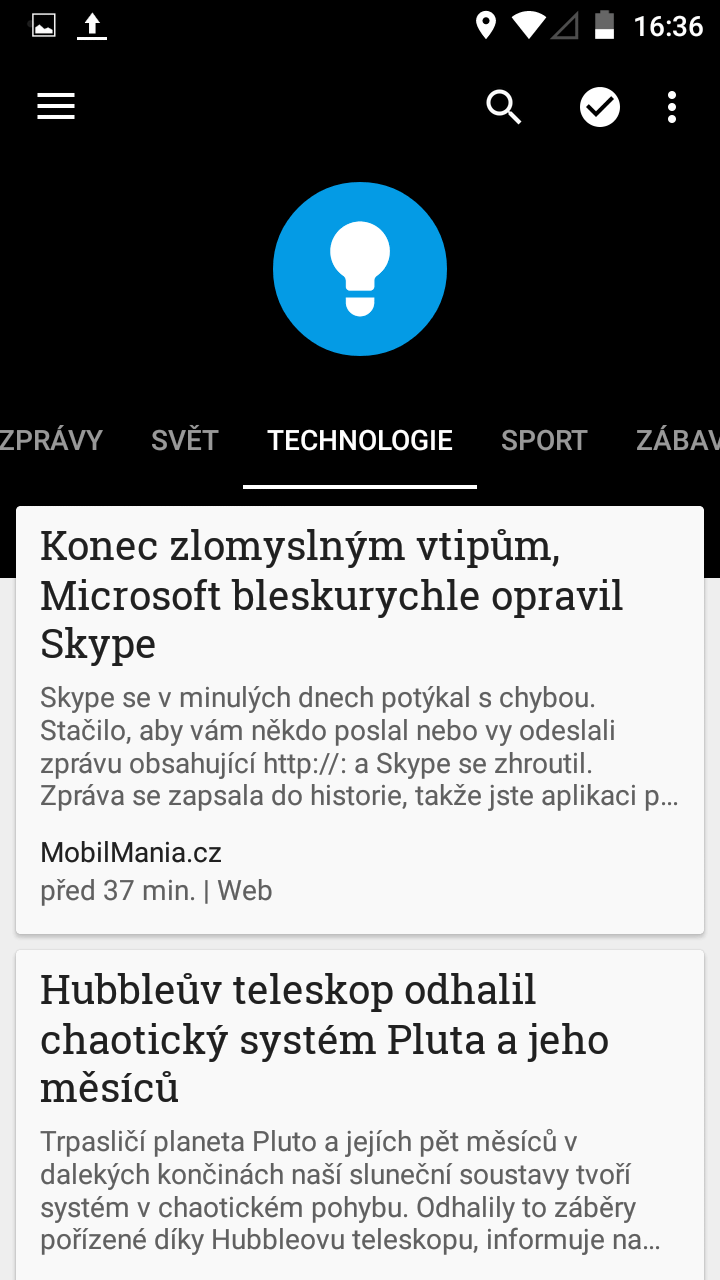This screenshot has width=720, height=1280.
Task: Switch to the Sport tab
Action: coord(544,440)
